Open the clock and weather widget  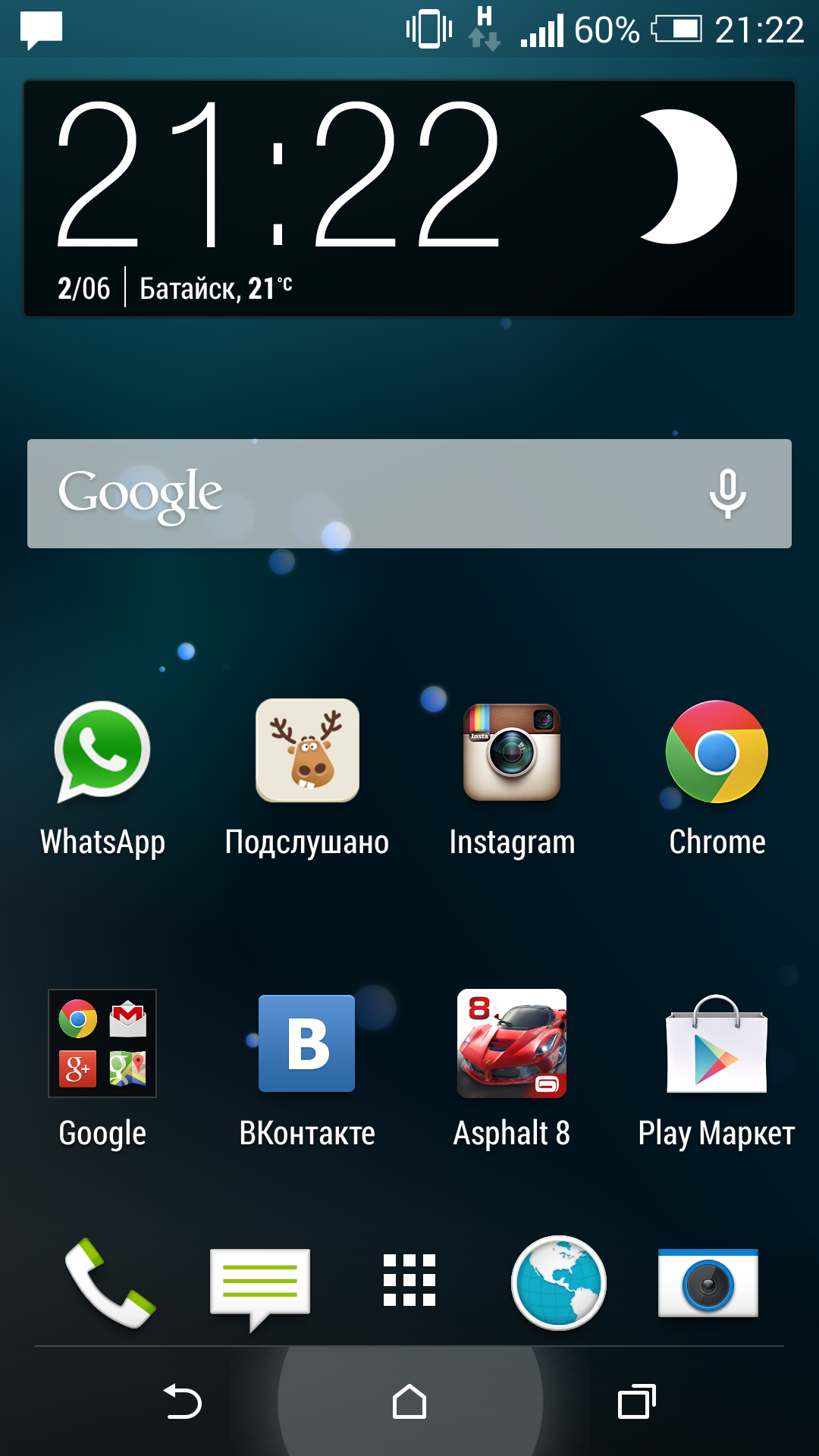(x=409, y=199)
